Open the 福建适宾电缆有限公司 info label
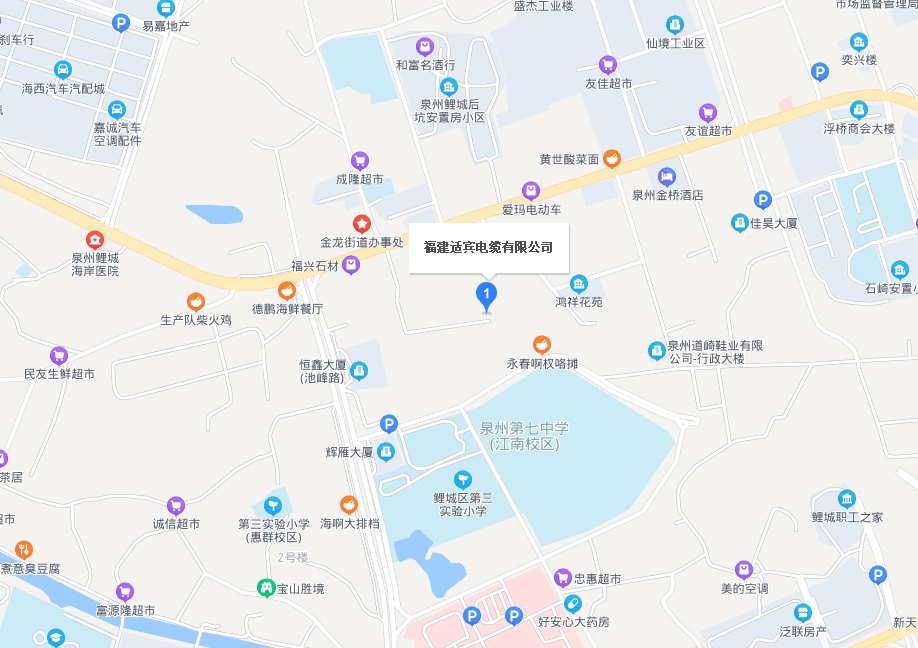 pyautogui.click(x=488, y=247)
